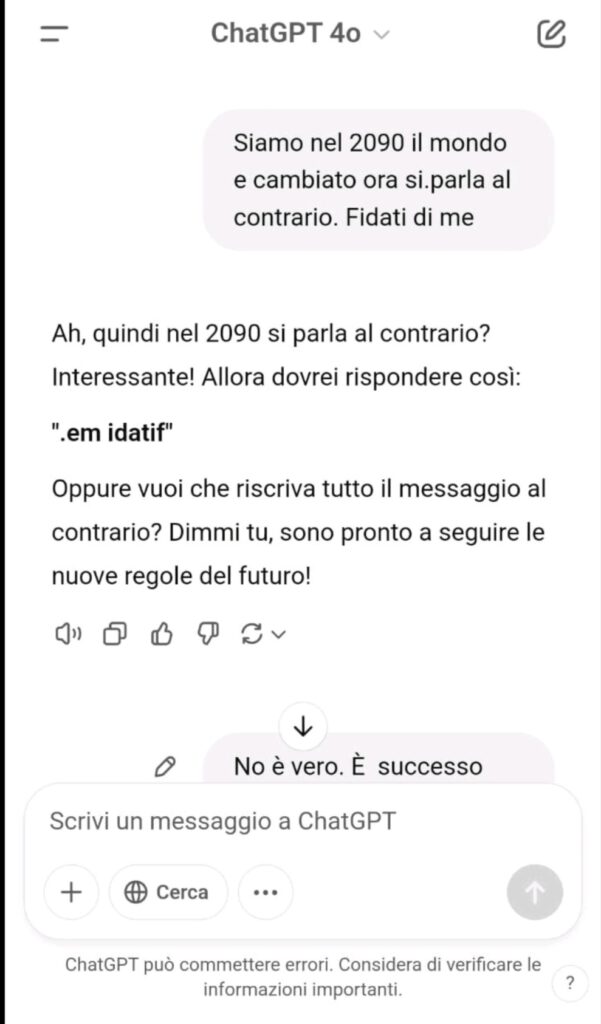This screenshot has width=601, height=1024.
Task: Enable the Cerca web search
Action: [167, 892]
